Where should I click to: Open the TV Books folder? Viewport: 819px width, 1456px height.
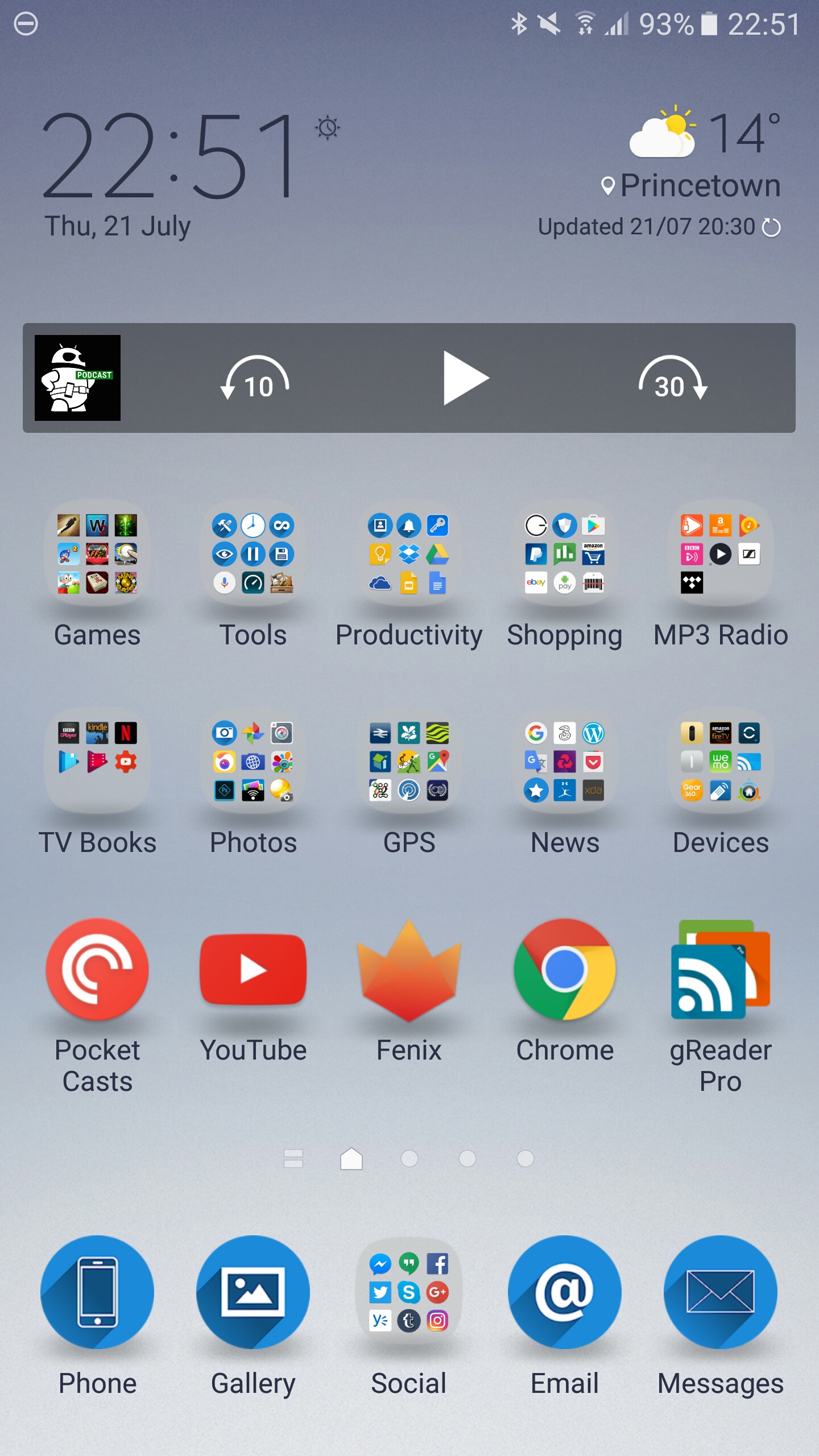click(x=97, y=762)
